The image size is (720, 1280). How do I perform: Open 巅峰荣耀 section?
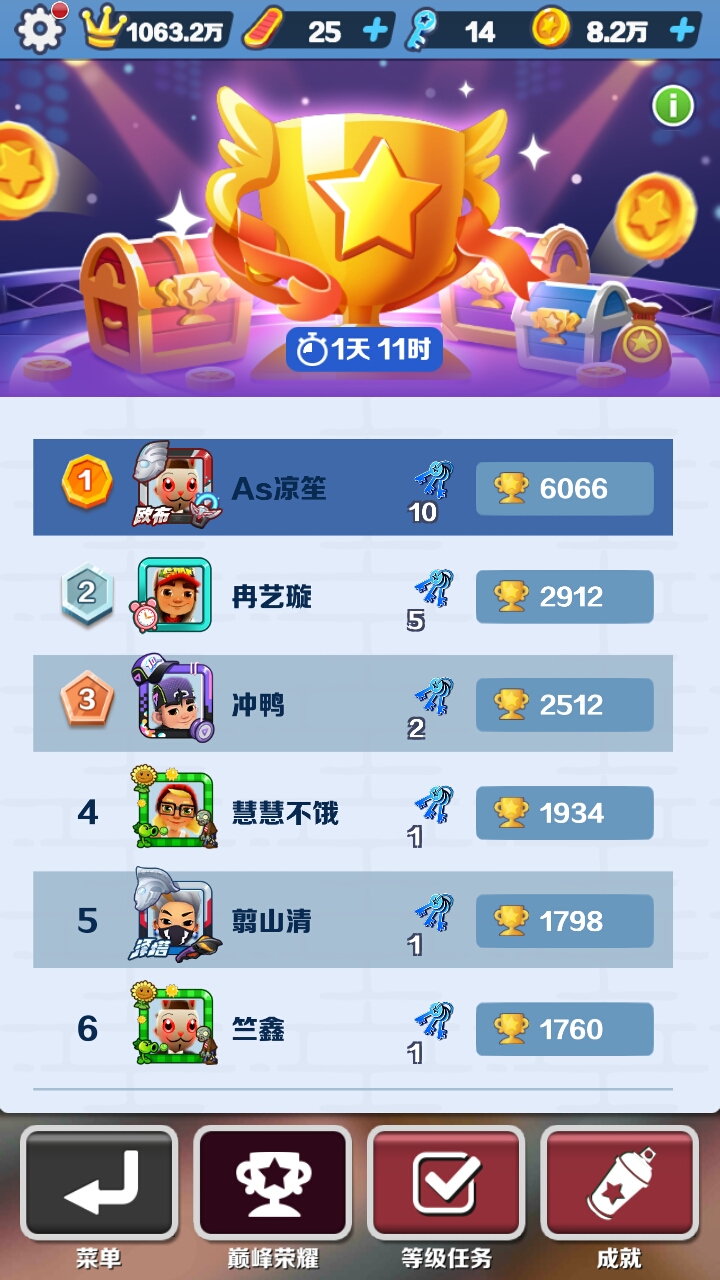pyautogui.click(x=272, y=1185)
